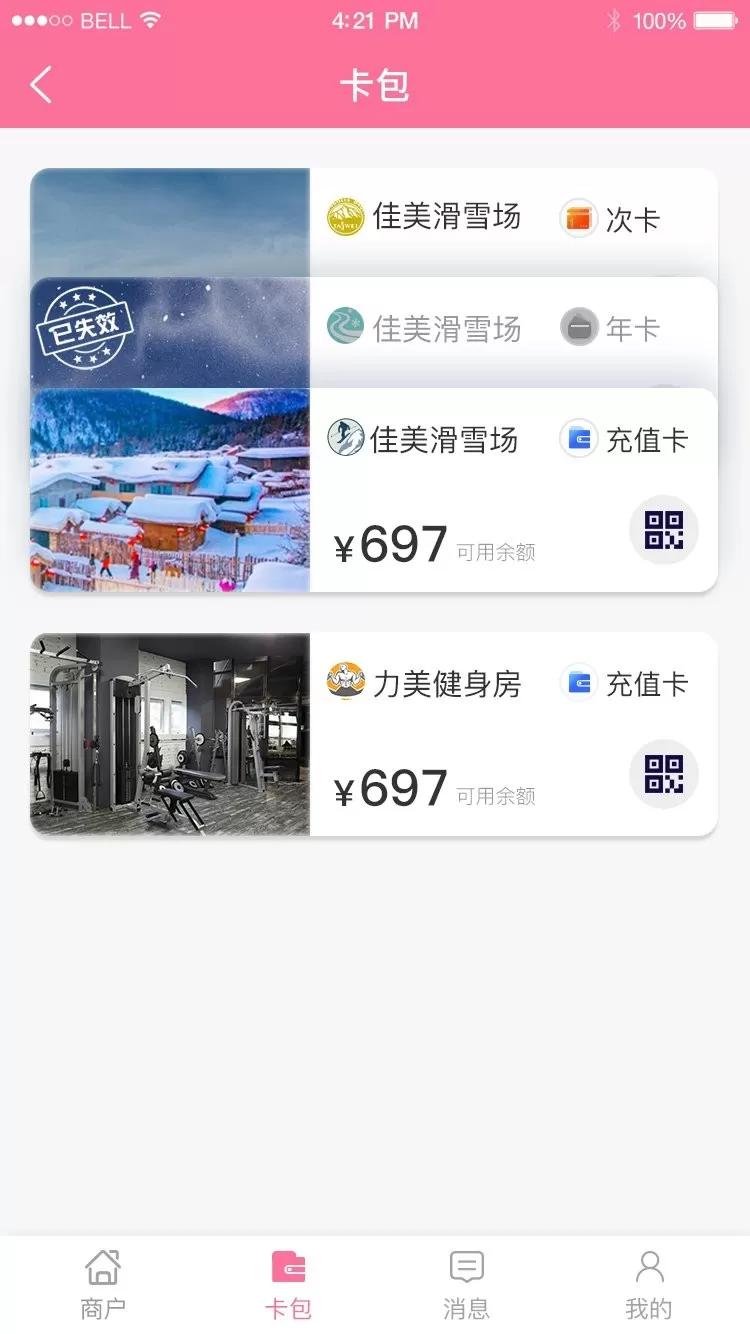
Task: Click the gray 年卡 card type icon
Action: 578,326
